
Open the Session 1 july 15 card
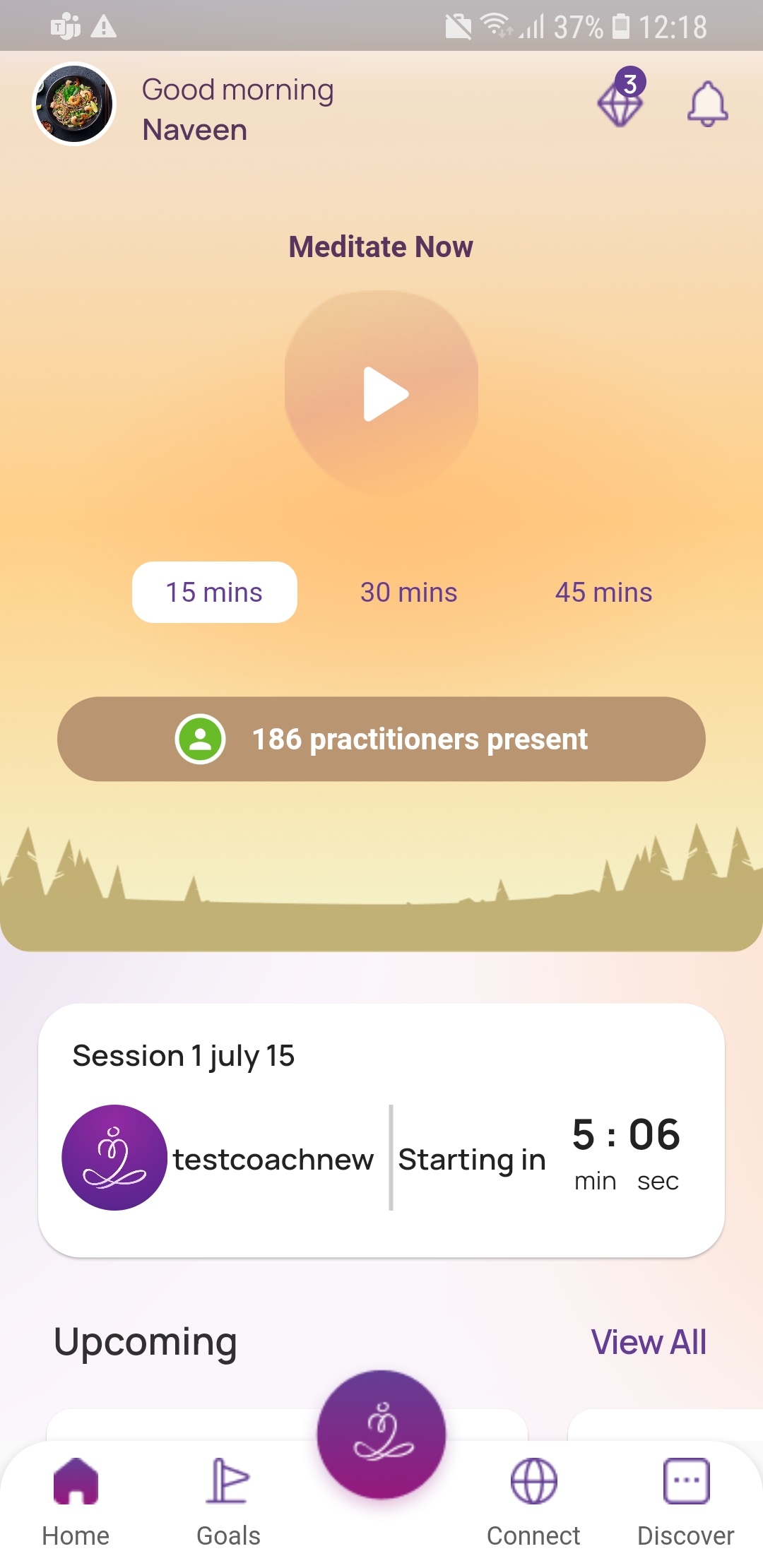click(x=381, y=1130)
